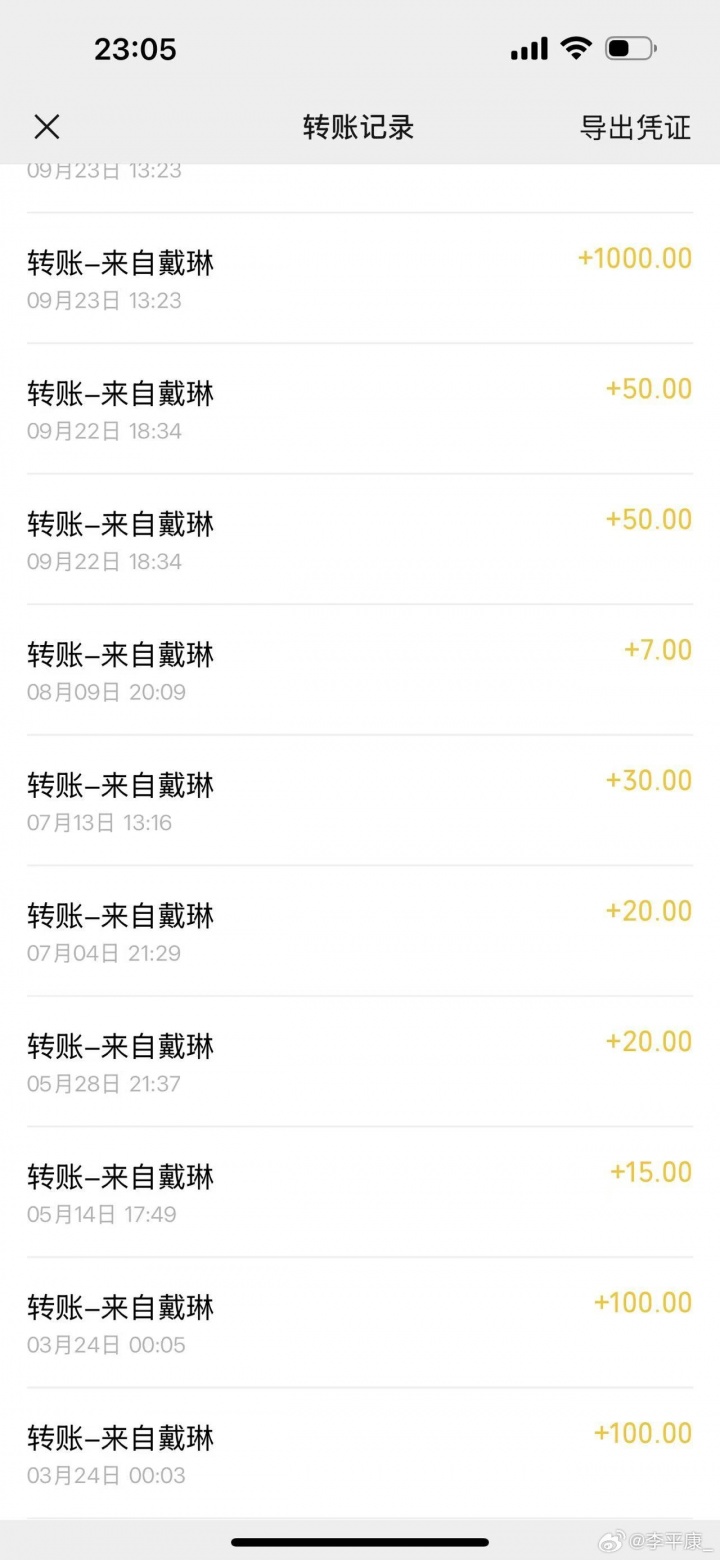Image resolution: width=720 pixels, height=1560 pixels.
Task: Open the +100.00 transfer at 03月24日 00:05
Action: click(x=360, y=1323)
